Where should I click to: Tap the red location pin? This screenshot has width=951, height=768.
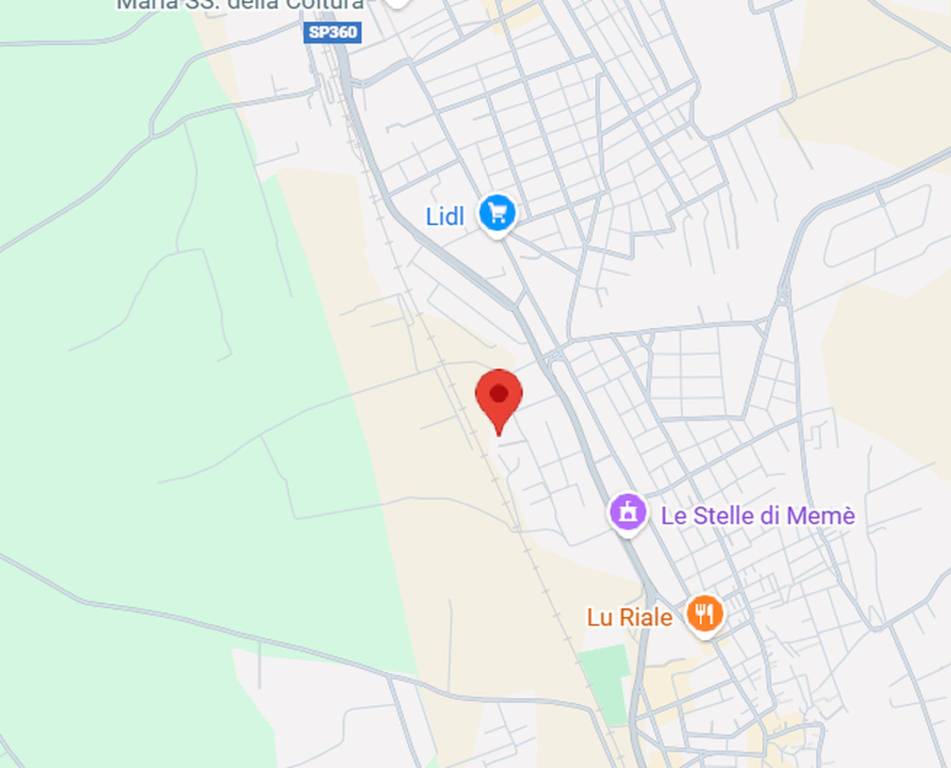(x=498, y=397)
